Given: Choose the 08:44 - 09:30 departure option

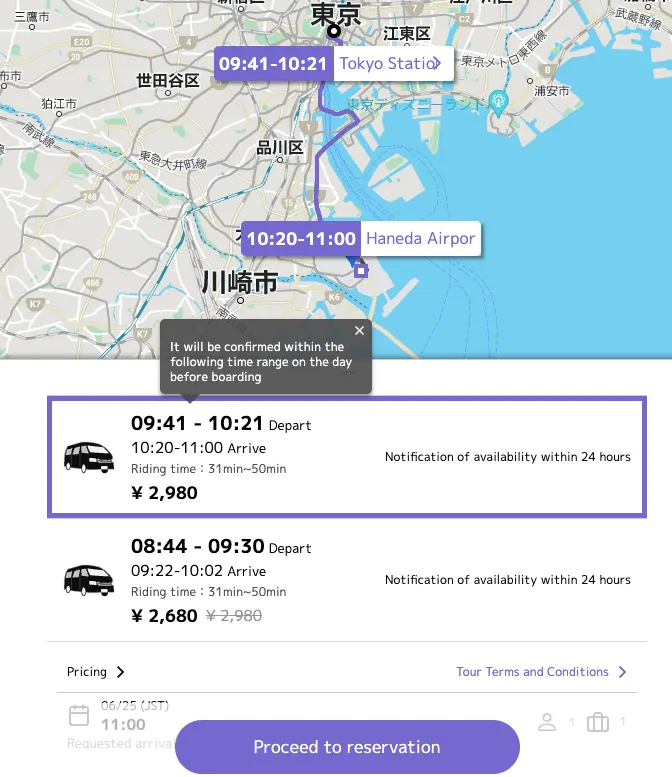Looking at the screenshot, I should tap(346, 580).
